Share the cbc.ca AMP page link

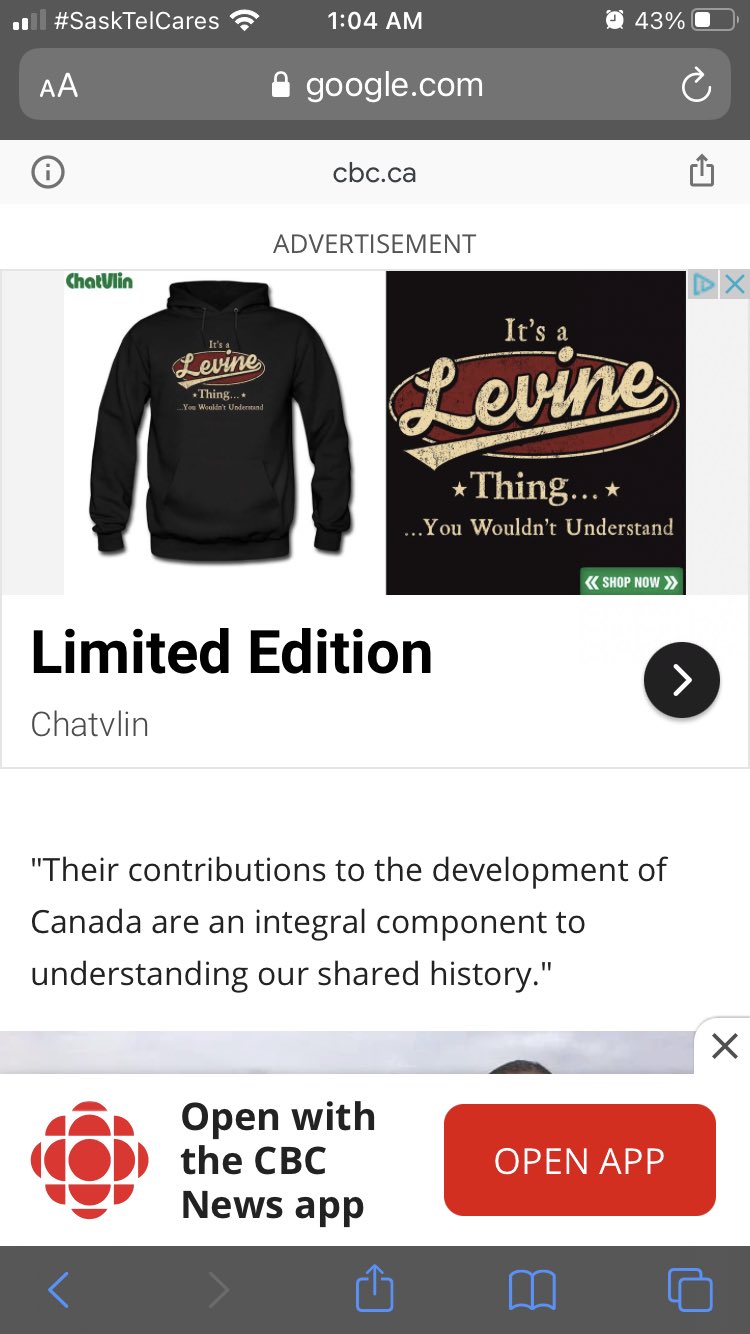702,172
